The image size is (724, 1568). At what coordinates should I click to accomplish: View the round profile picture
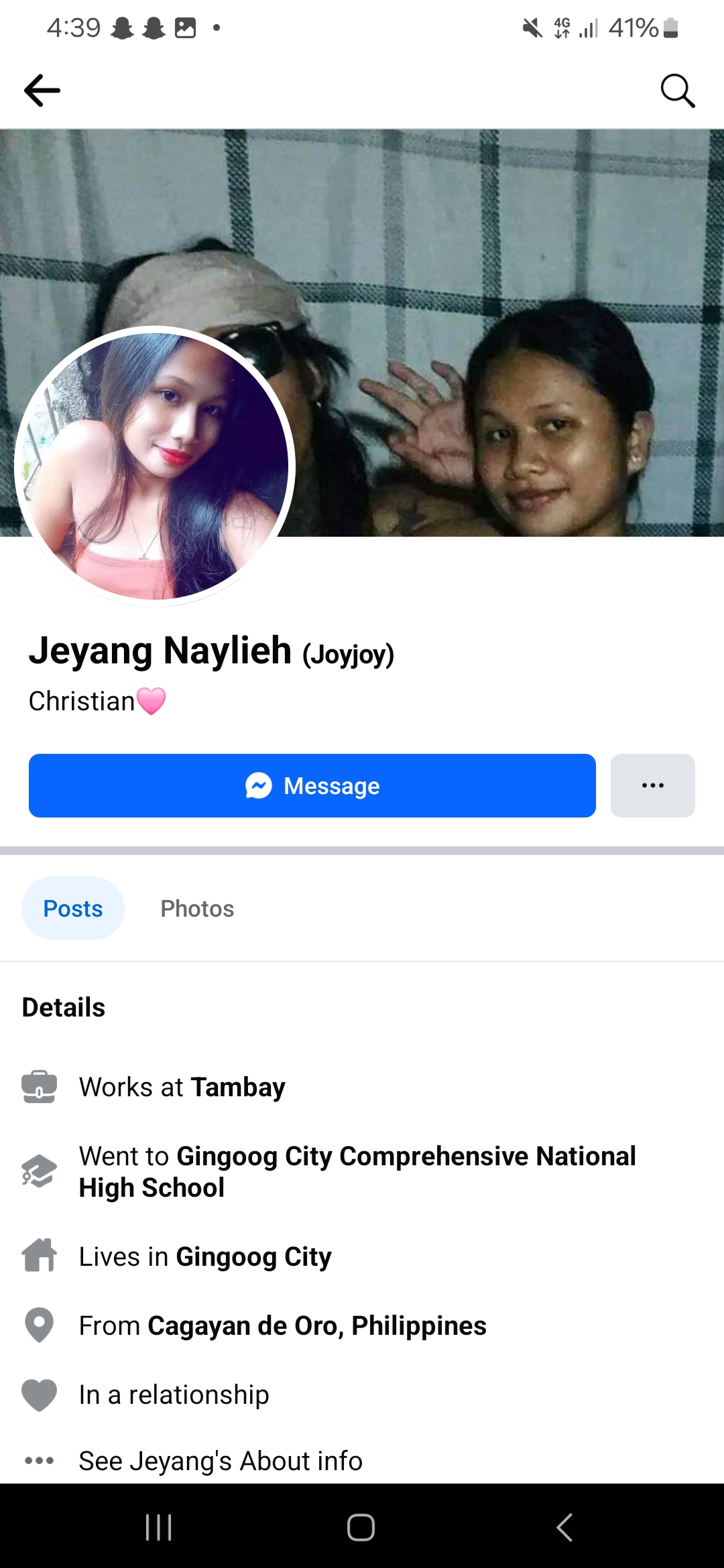[155, 466]
